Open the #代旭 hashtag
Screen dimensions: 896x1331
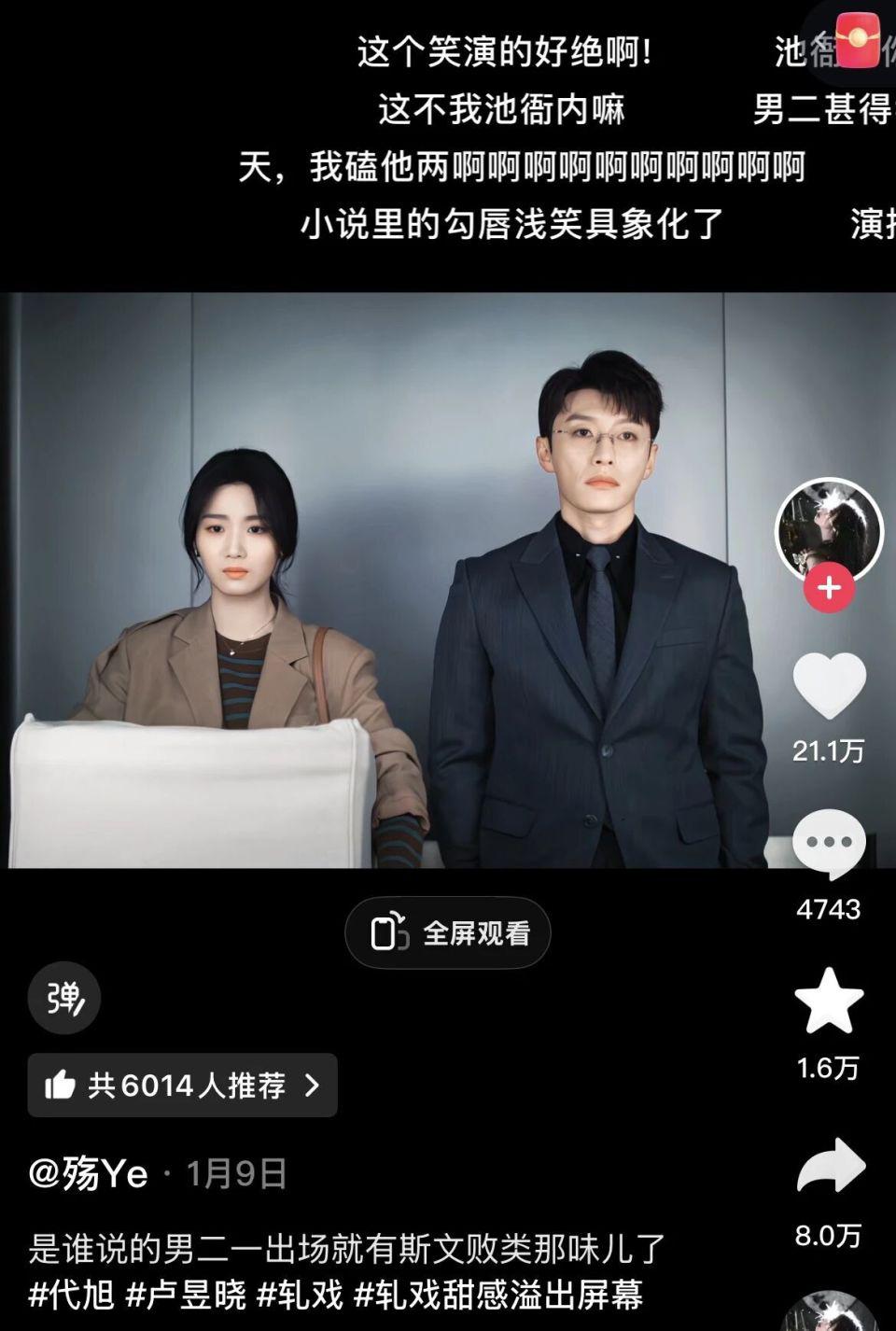[x=72, y=1295]
